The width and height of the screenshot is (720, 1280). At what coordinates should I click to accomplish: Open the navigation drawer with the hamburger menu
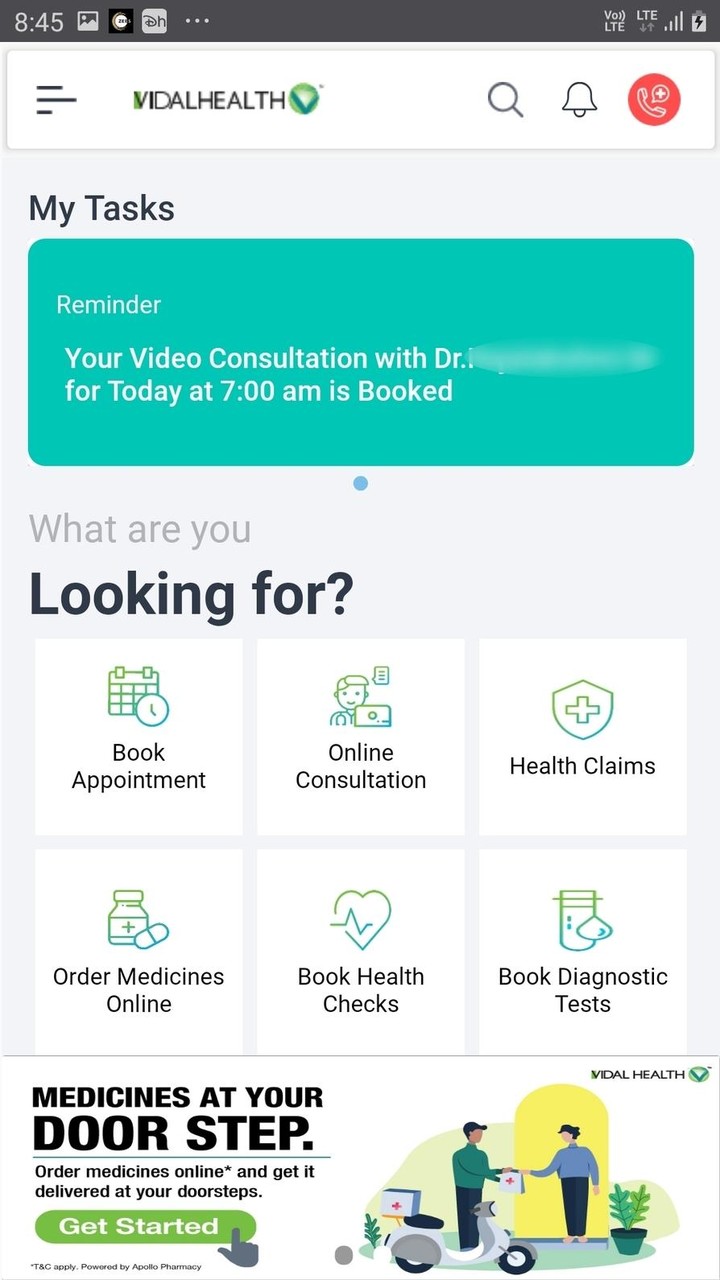pos(55,99)
